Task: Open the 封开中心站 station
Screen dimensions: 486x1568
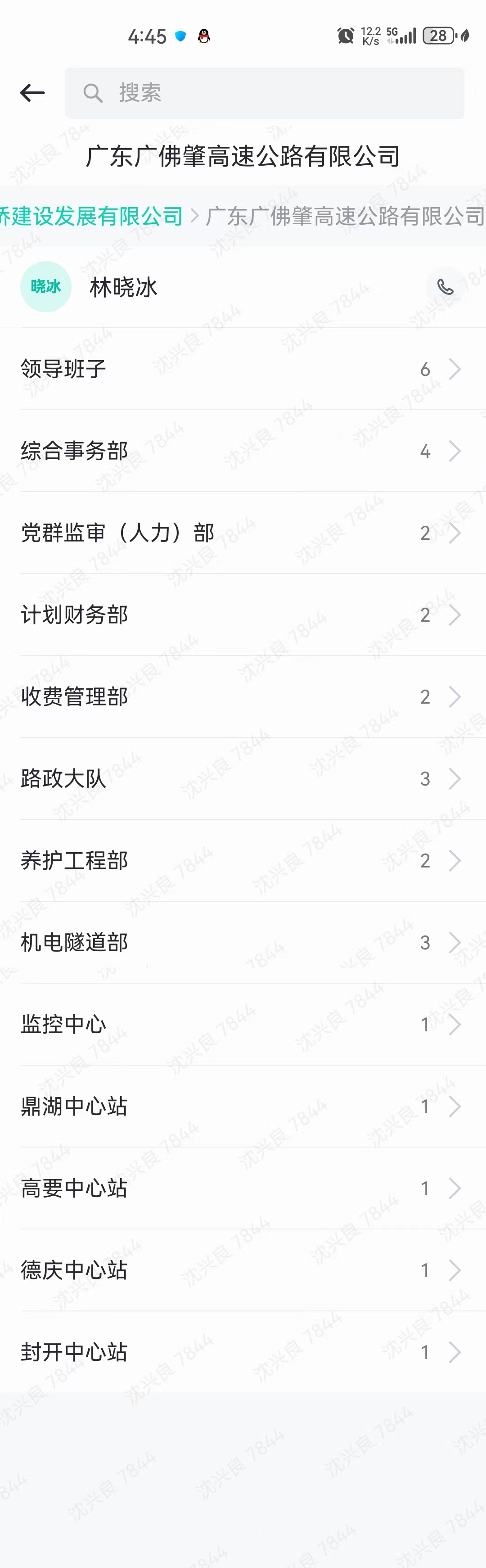Action: click(x=243, y=1352)
